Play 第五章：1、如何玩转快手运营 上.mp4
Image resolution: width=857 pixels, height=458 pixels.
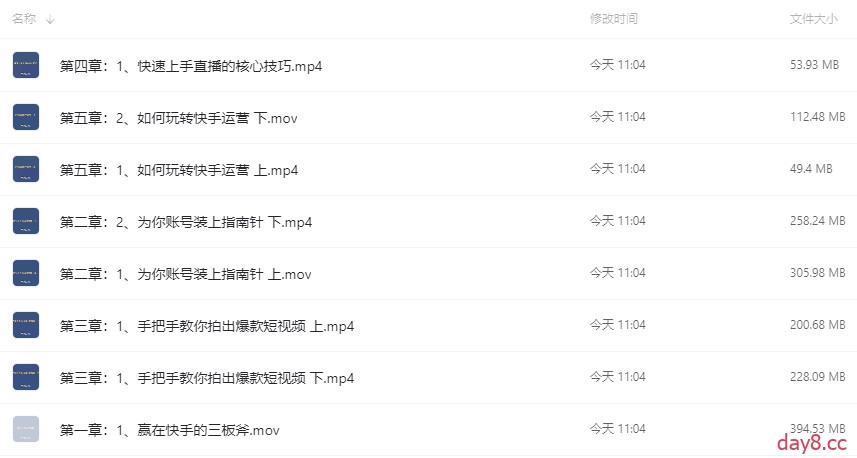click(178, 170)
